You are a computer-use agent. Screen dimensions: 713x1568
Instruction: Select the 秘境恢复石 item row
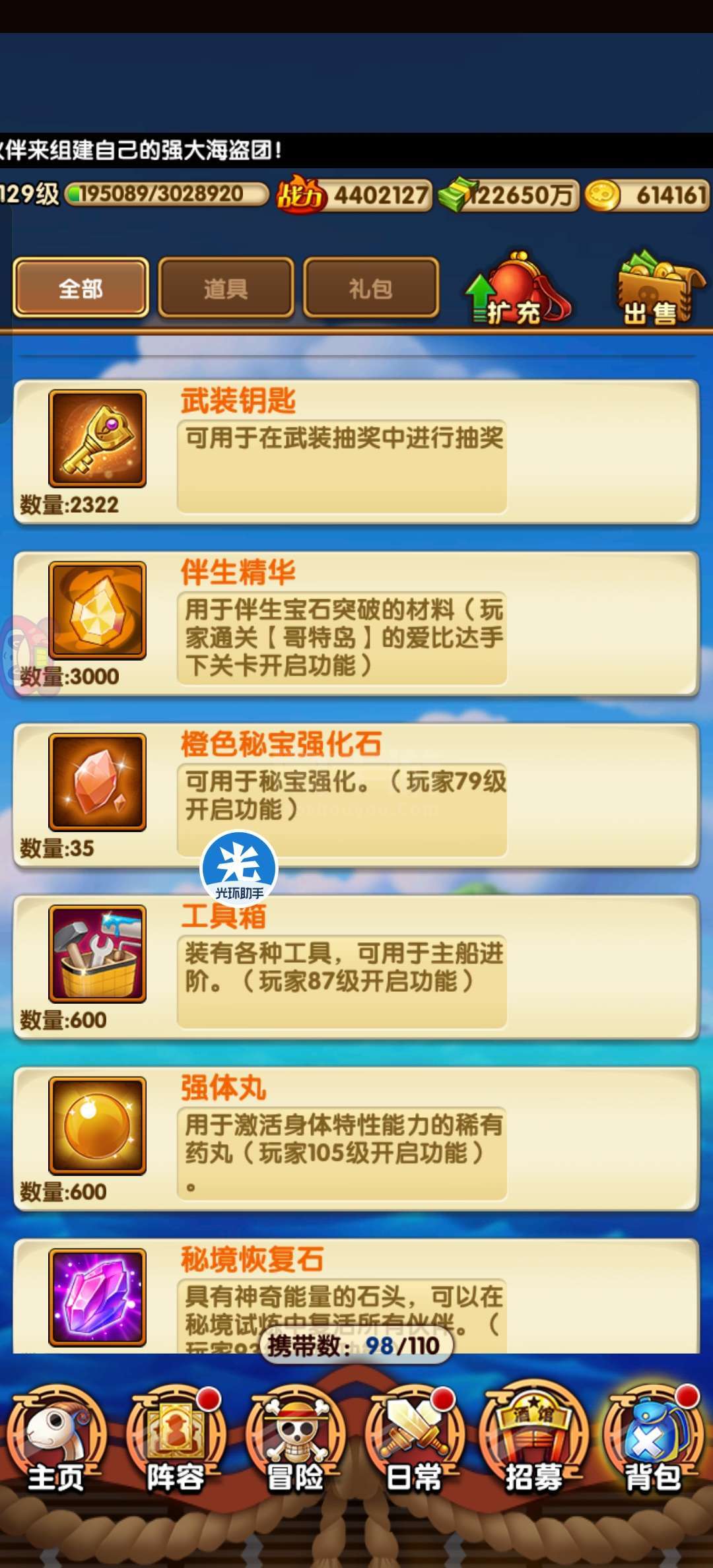356,1293
